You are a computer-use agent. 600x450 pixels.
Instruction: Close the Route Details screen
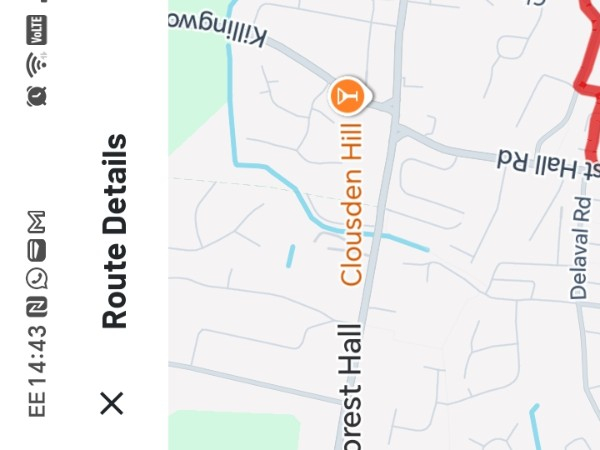click(112, 403)
